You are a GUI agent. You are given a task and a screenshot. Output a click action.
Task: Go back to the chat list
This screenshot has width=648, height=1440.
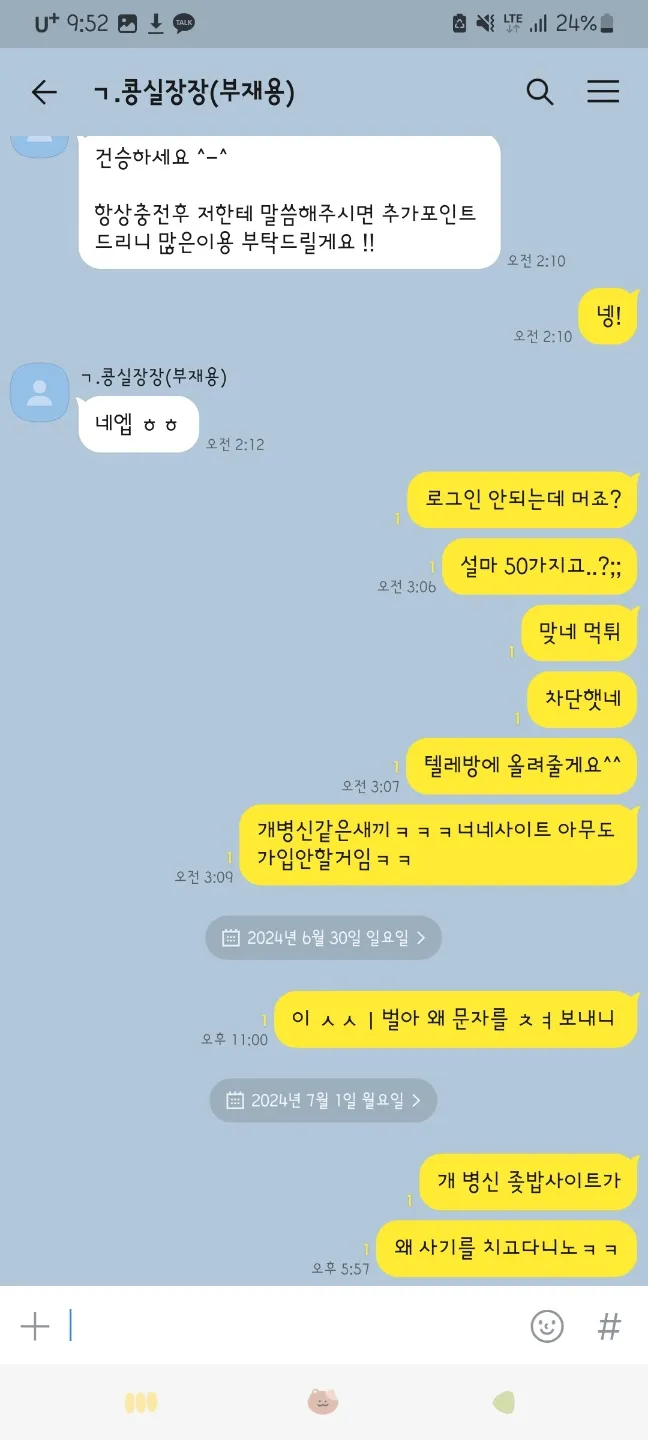click(44, 93)
